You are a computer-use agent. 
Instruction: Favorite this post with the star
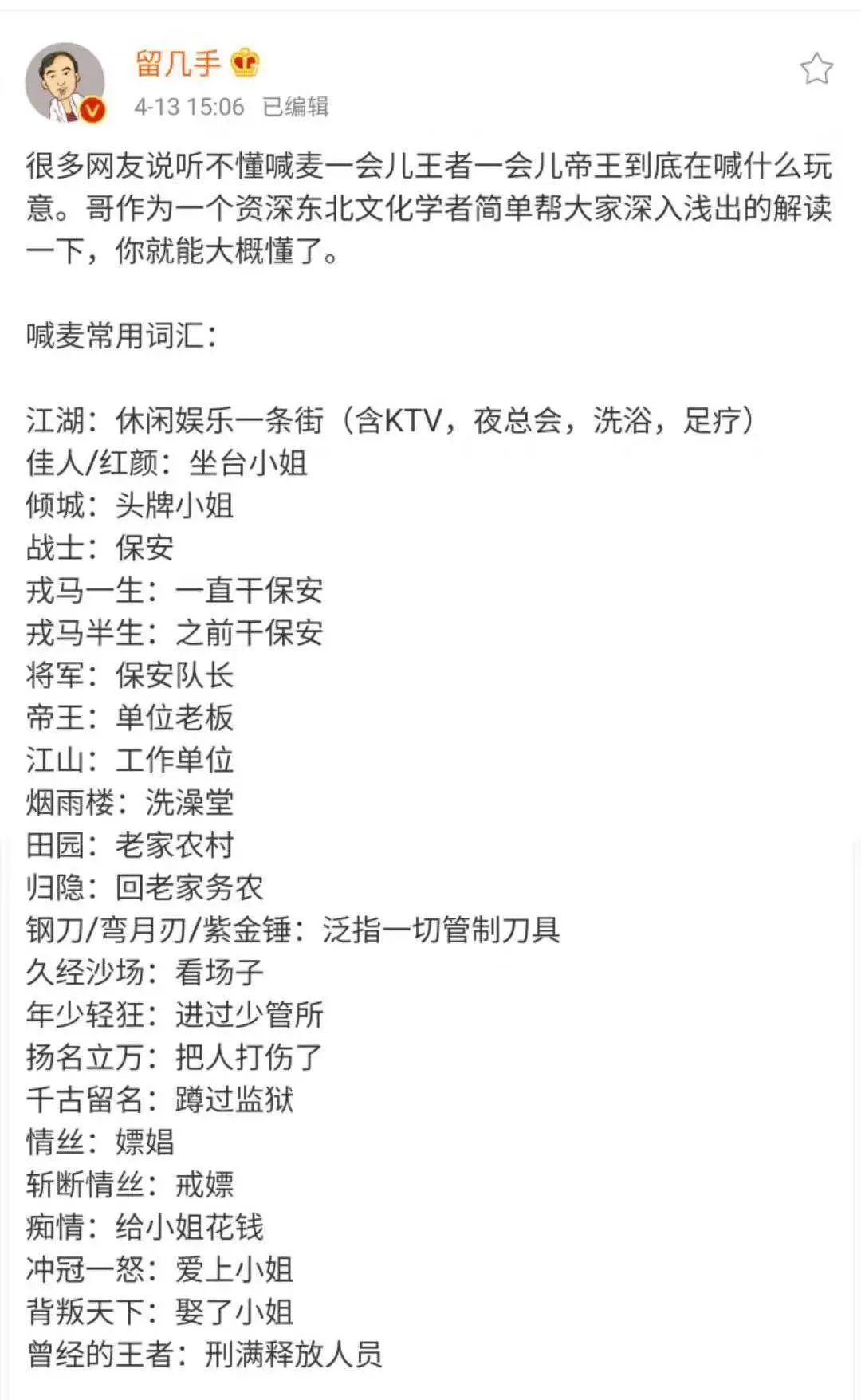point(816,69)
